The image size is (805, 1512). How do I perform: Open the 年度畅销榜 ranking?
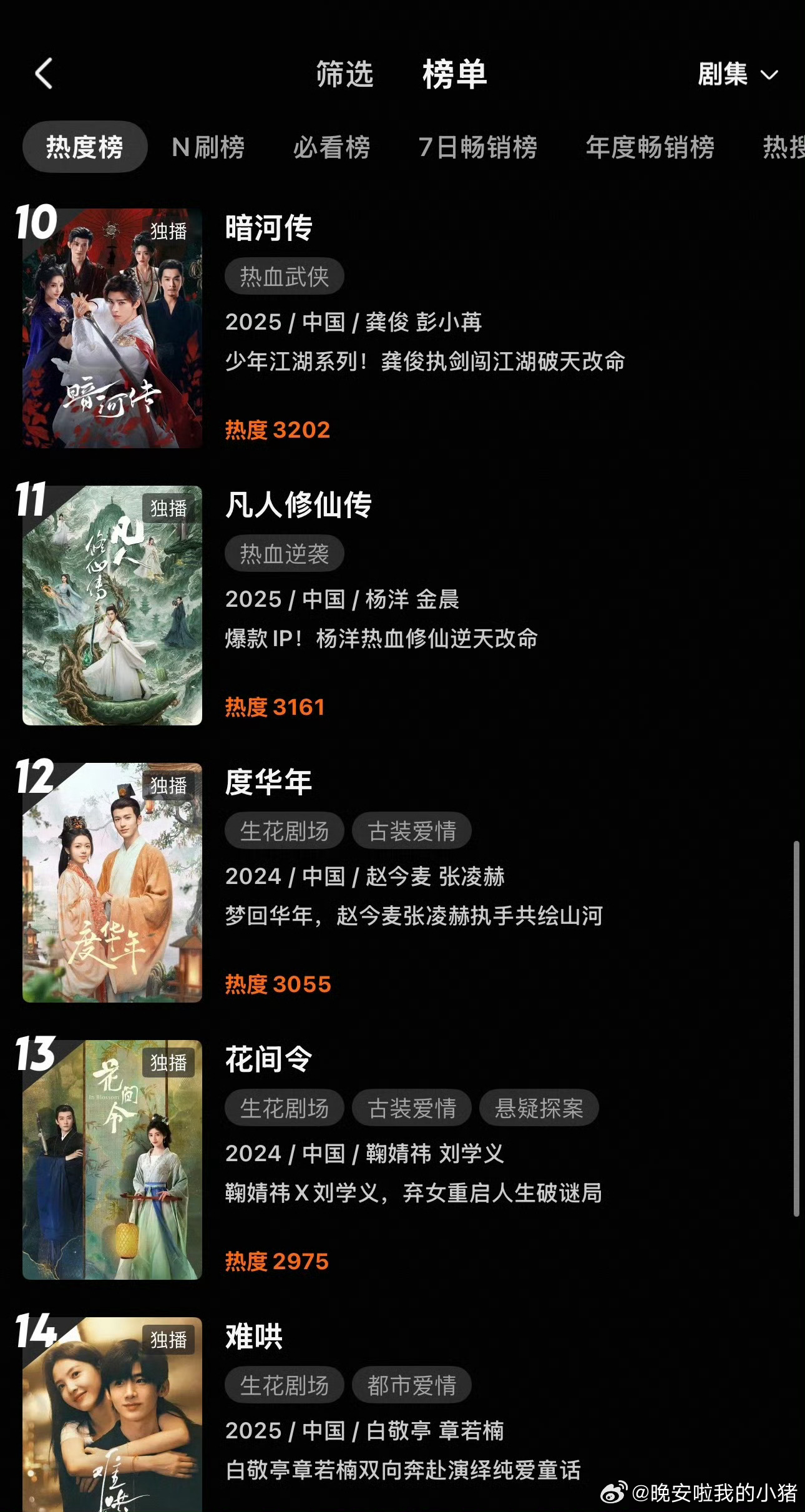(x=649, y=148)
